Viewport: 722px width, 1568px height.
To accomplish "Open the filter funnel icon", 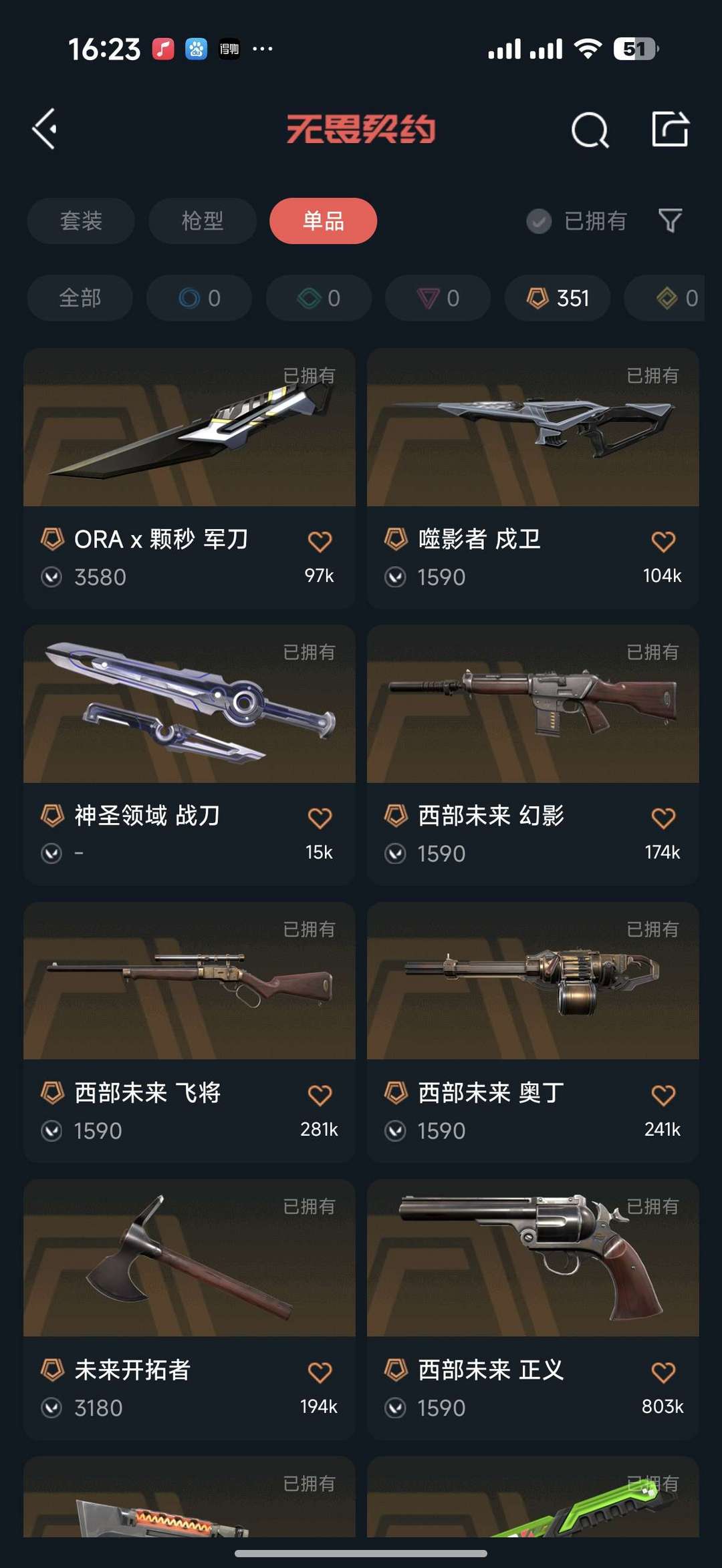I will [670, 220].
